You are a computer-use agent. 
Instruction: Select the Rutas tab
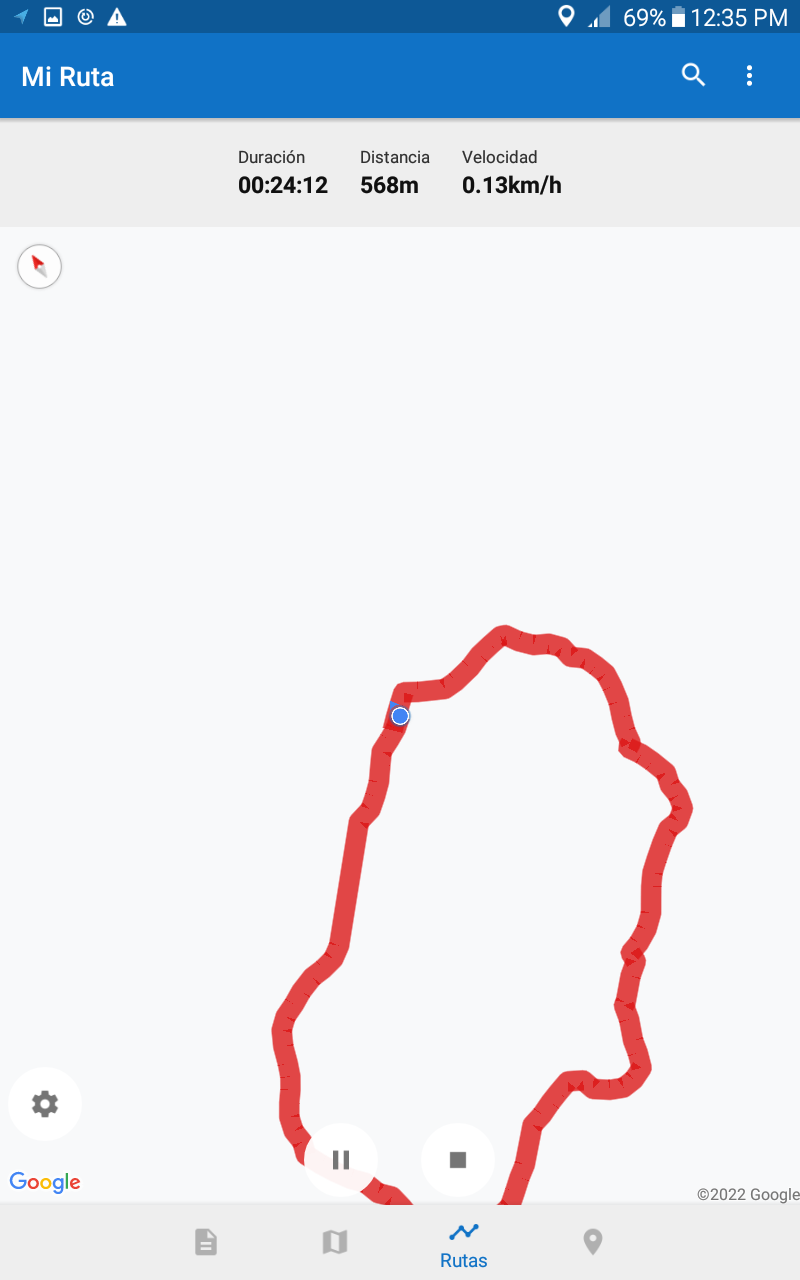click(x=464, y=1243)
